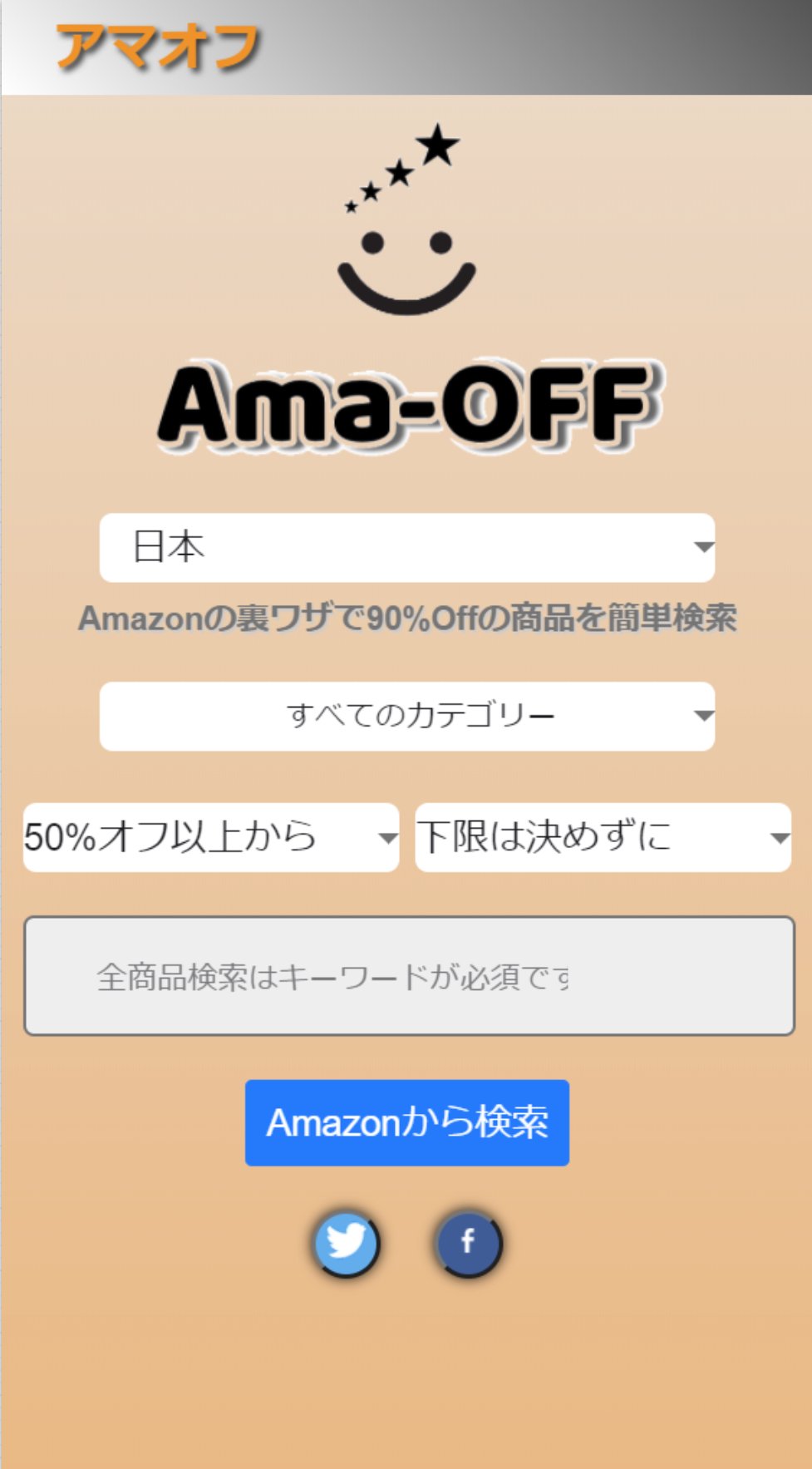Focus the keyword search text field
The image size is (812, 1469).
[x=409, y=976]
